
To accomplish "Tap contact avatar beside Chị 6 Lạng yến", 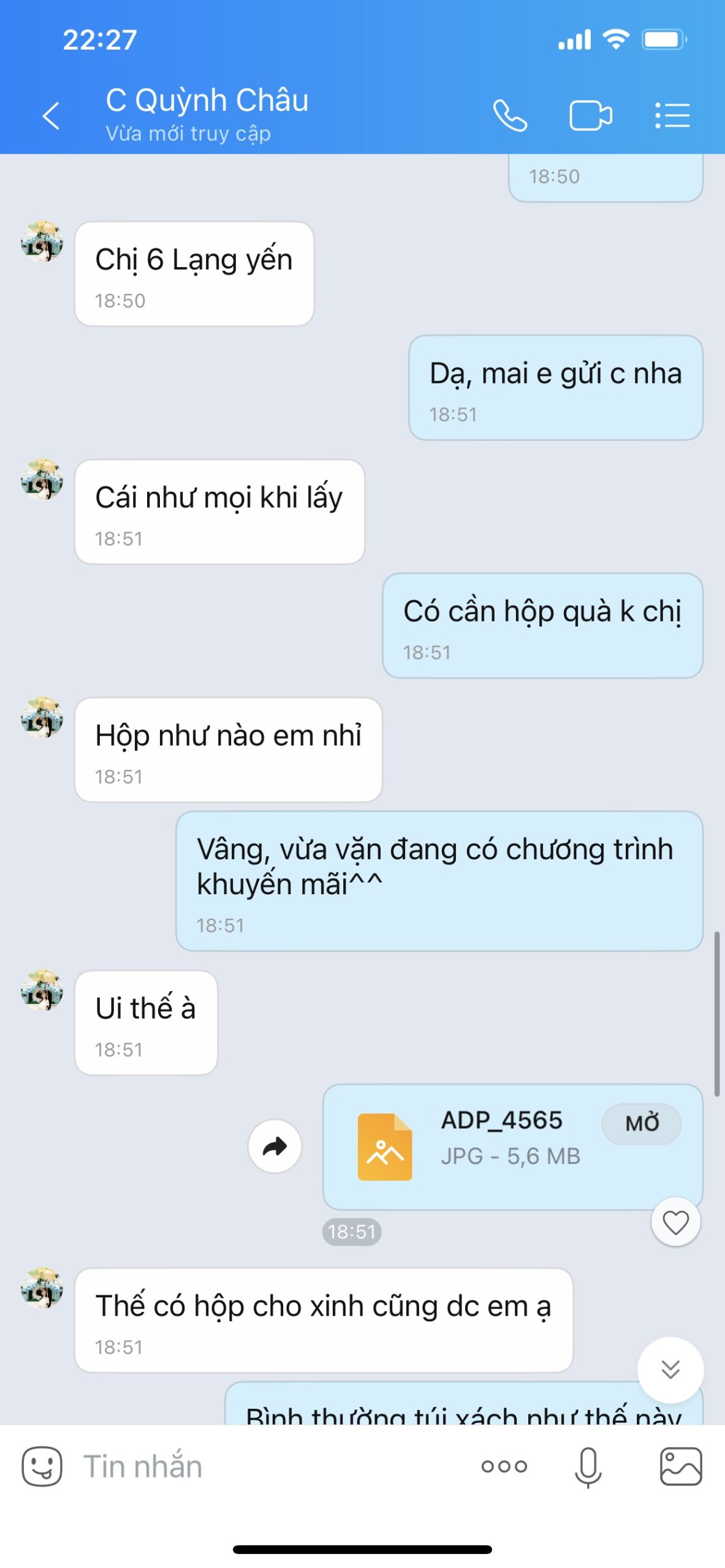I will click(42, 242).
